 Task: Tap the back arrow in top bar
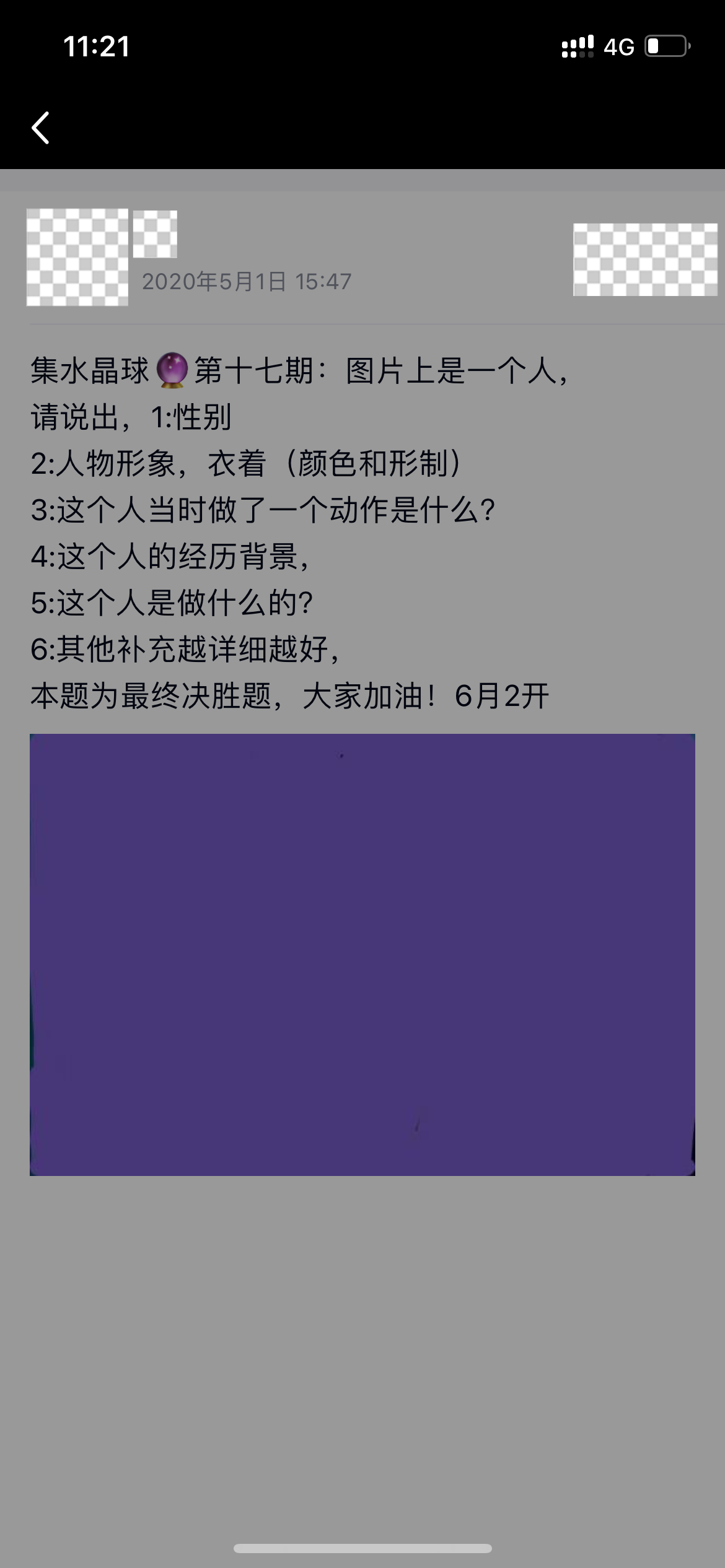pos(41,128)
